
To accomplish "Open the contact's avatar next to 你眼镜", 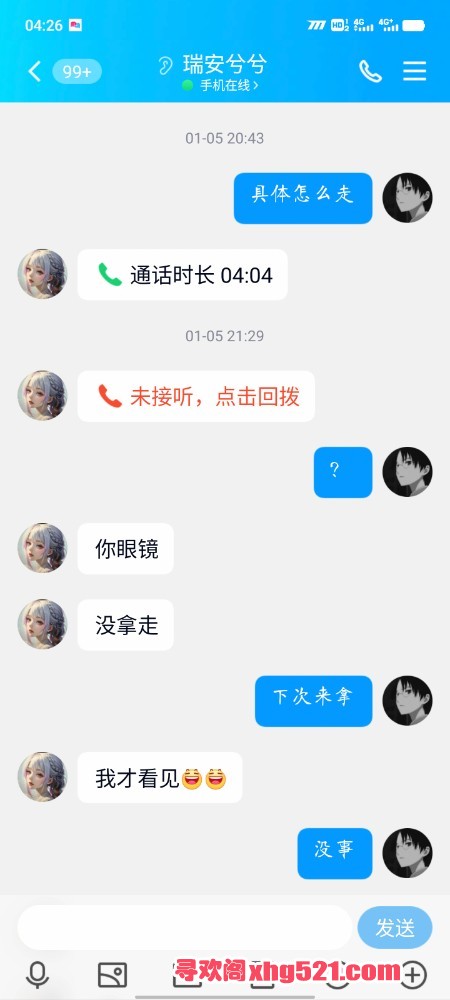I will pyautogui.click(x=42, y=548).
